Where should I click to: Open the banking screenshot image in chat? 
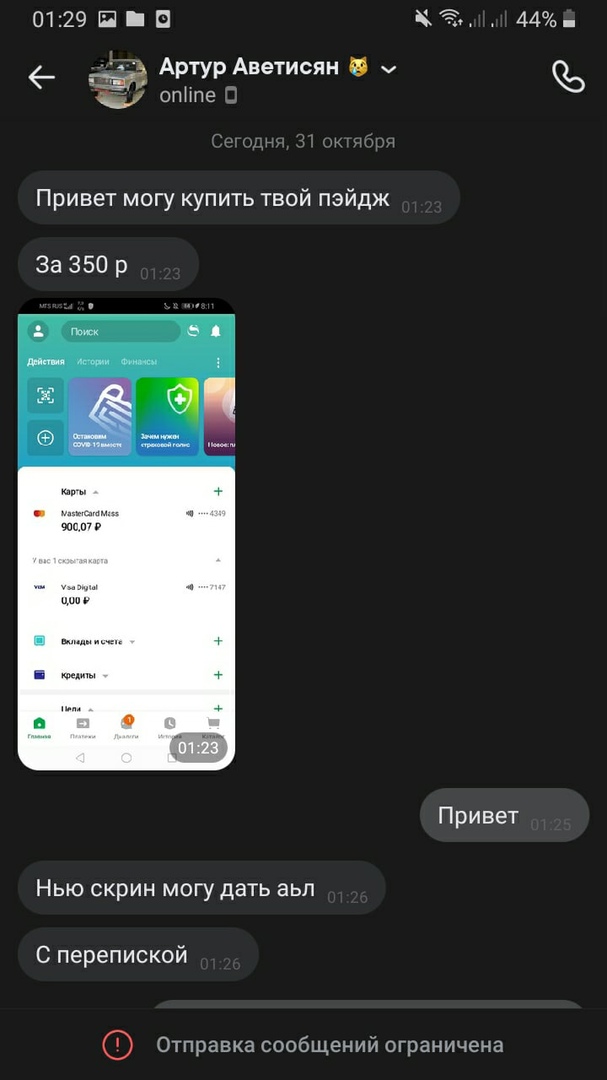[x=126, y=533]
